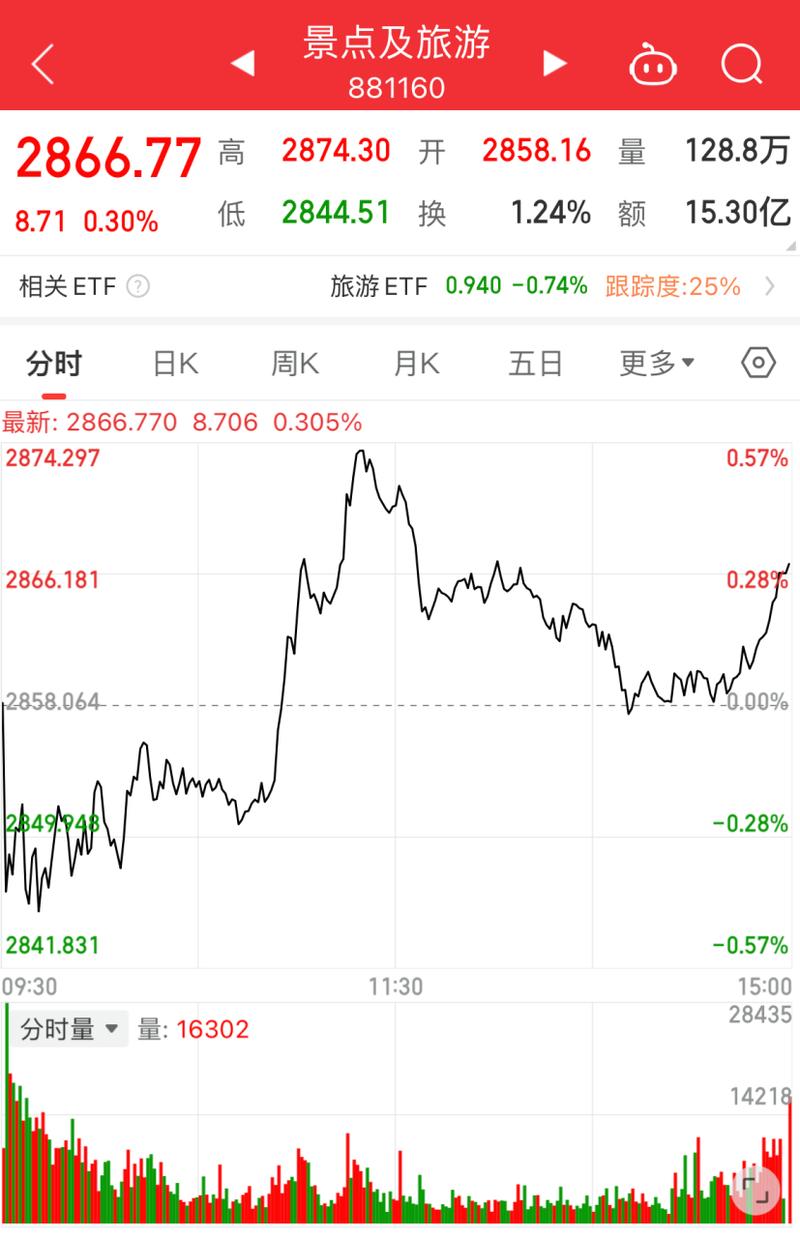Select the 分时 chart tab
800x1238 pixels.
(x=54, y=364)
